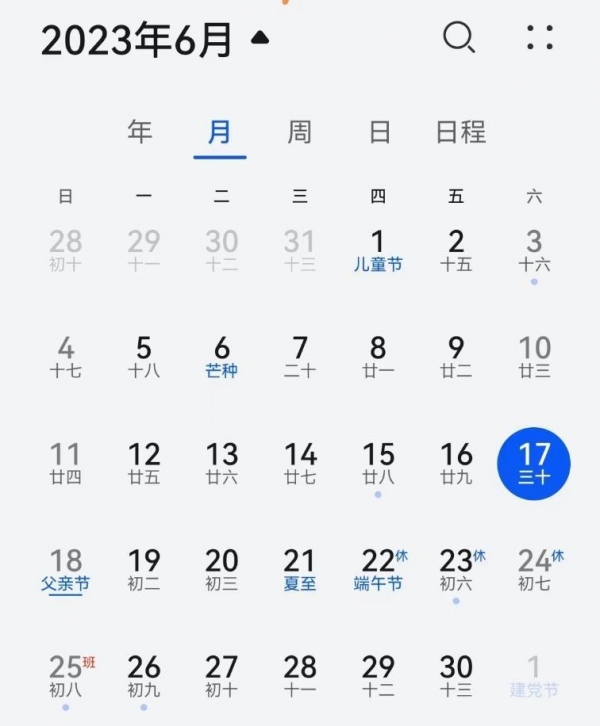Open the calendar search icon
Screen dimensions: 600x726
(458, 38)
